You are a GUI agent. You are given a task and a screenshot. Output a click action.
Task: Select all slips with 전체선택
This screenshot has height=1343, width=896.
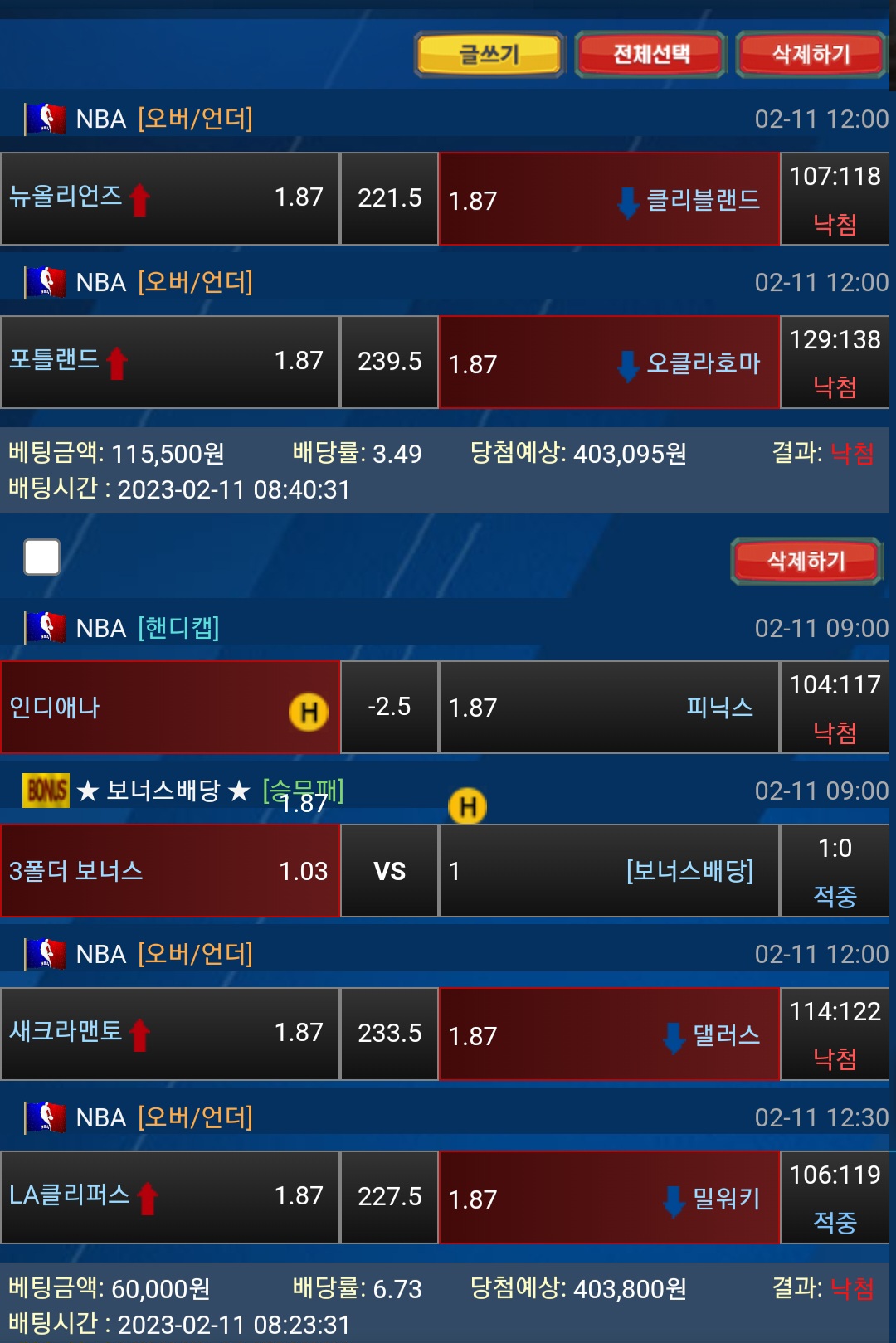pos(651,55)
